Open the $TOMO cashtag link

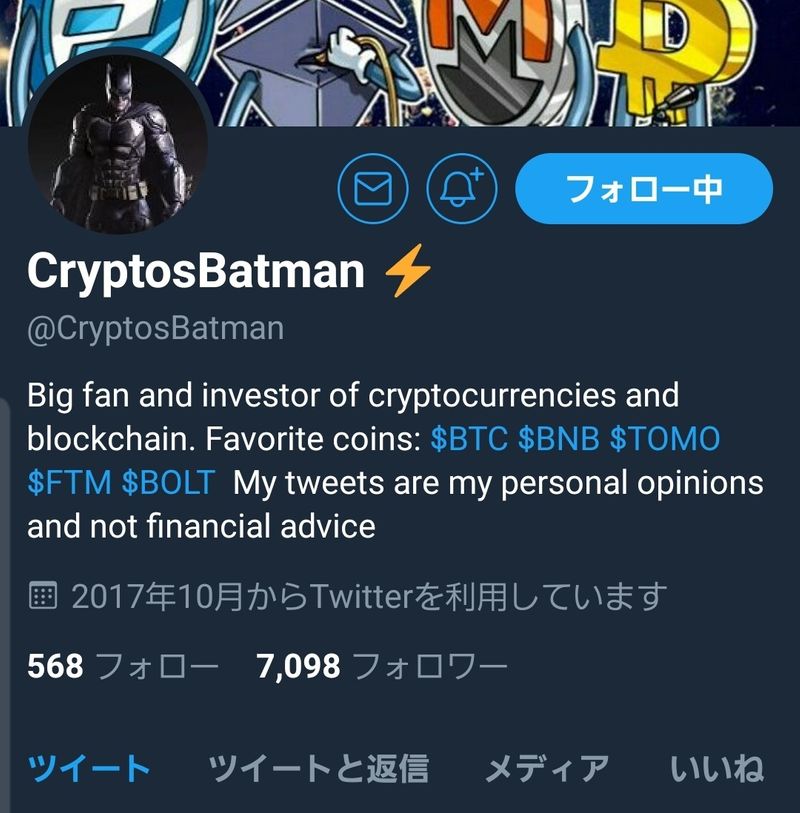point(665,438)
